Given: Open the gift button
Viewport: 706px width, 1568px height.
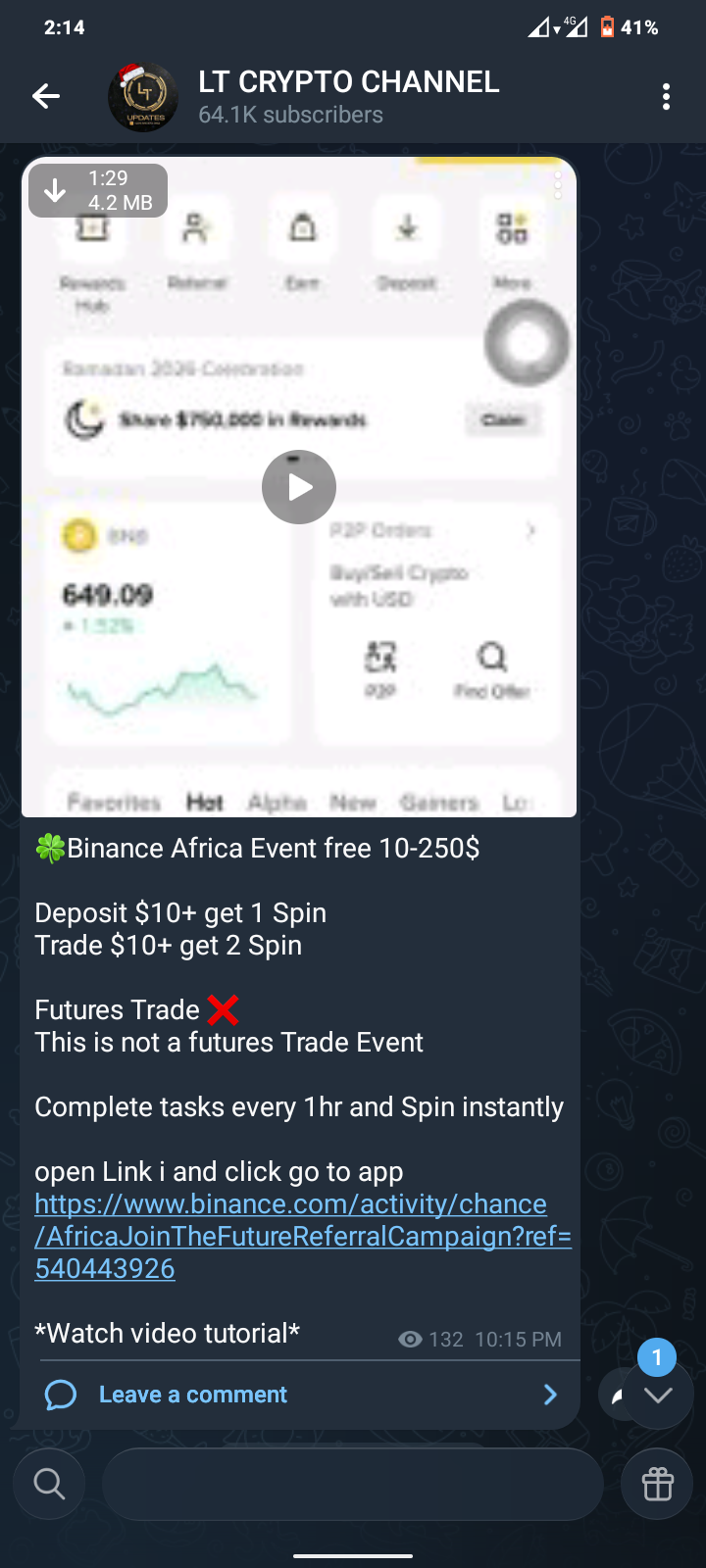Looking at the screenshot, I should point(657,1484).
